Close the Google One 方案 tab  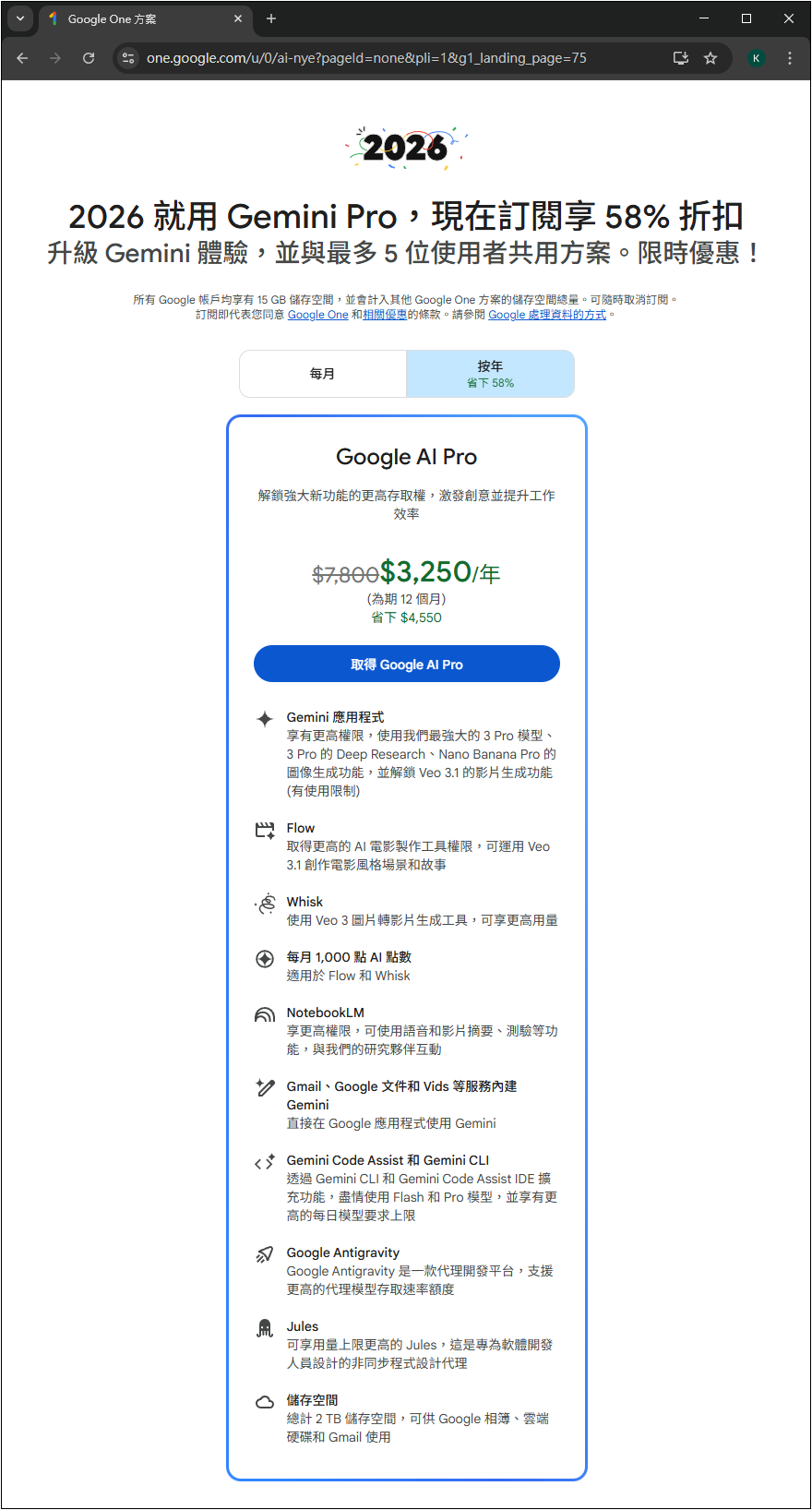[x=238, y=18]
